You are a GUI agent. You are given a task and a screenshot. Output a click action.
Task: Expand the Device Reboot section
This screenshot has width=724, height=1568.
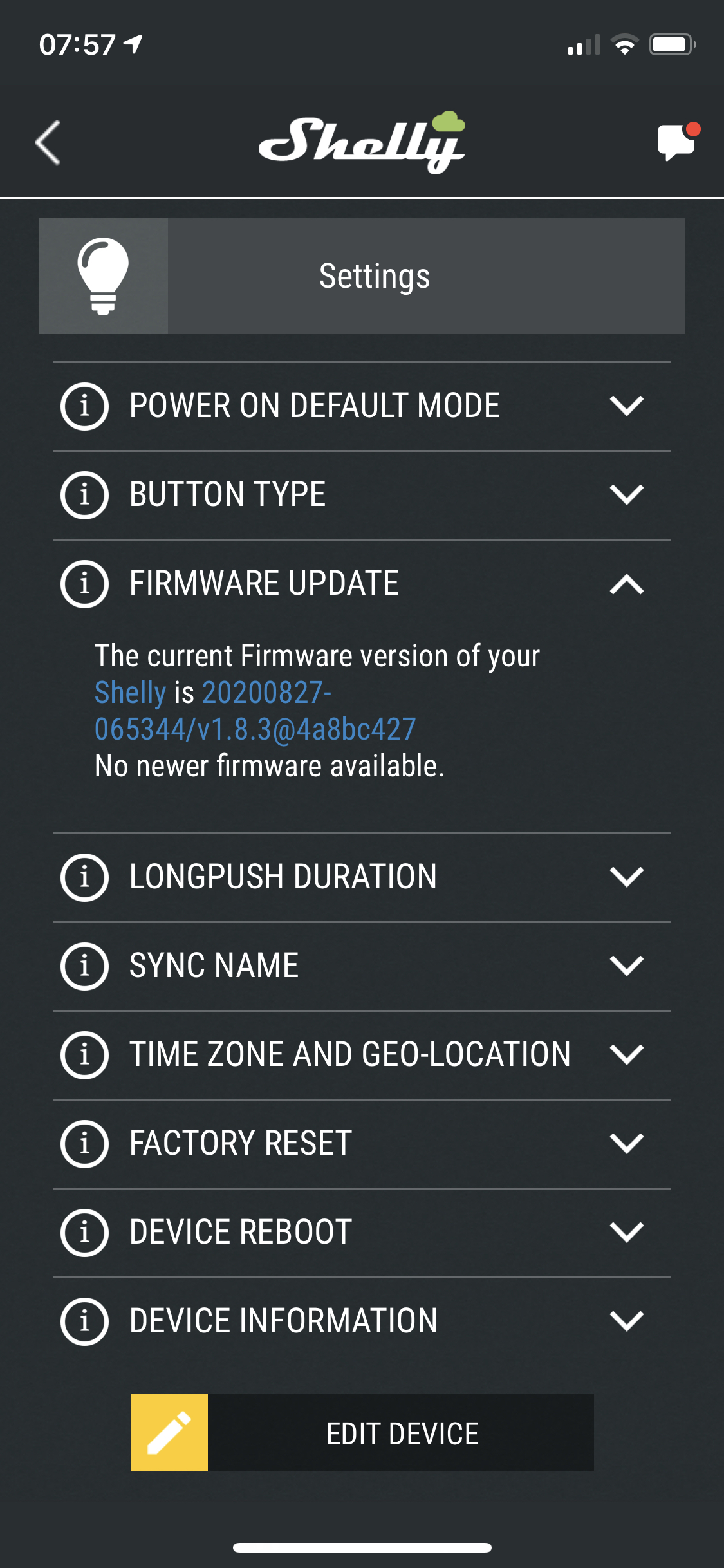[x=362, y=1233]
